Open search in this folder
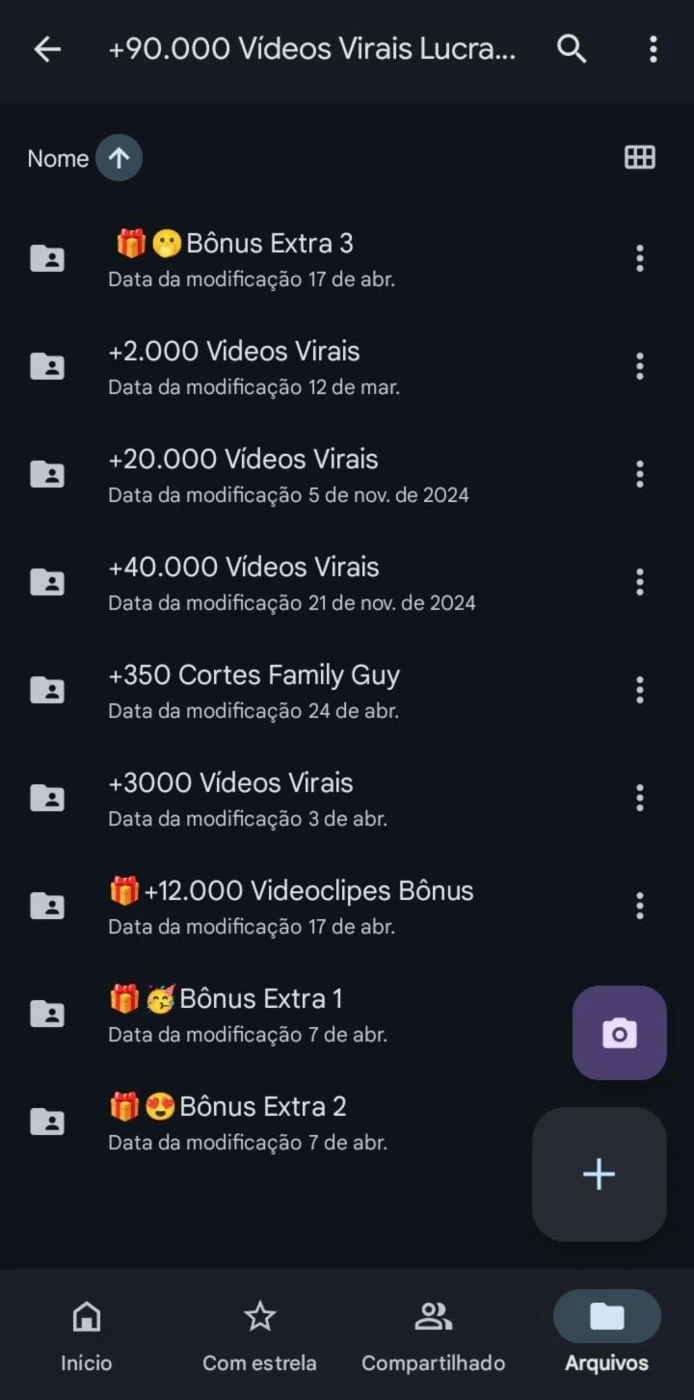The image size is (694, 1400). pos(571,49)
